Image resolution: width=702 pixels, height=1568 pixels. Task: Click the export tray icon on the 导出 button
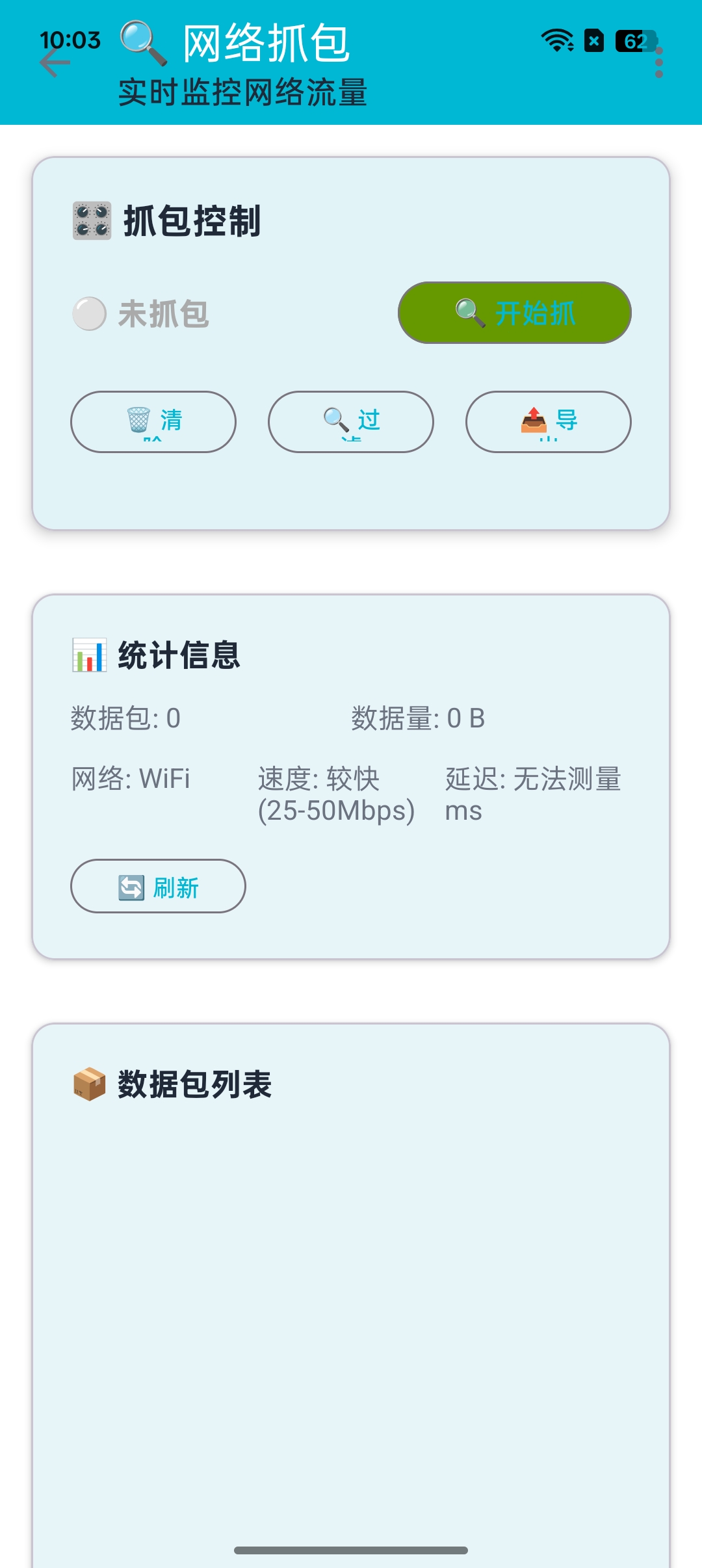tap(533, 421)
